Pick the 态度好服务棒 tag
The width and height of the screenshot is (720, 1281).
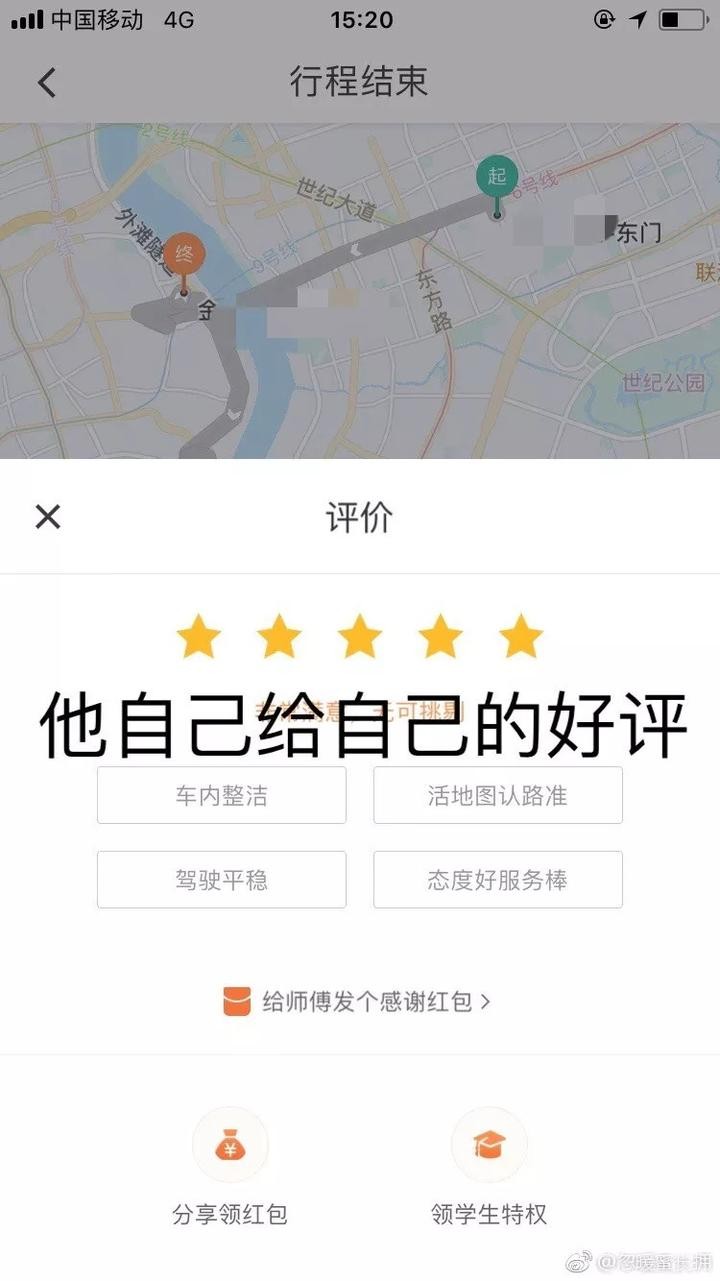(497, 880)
